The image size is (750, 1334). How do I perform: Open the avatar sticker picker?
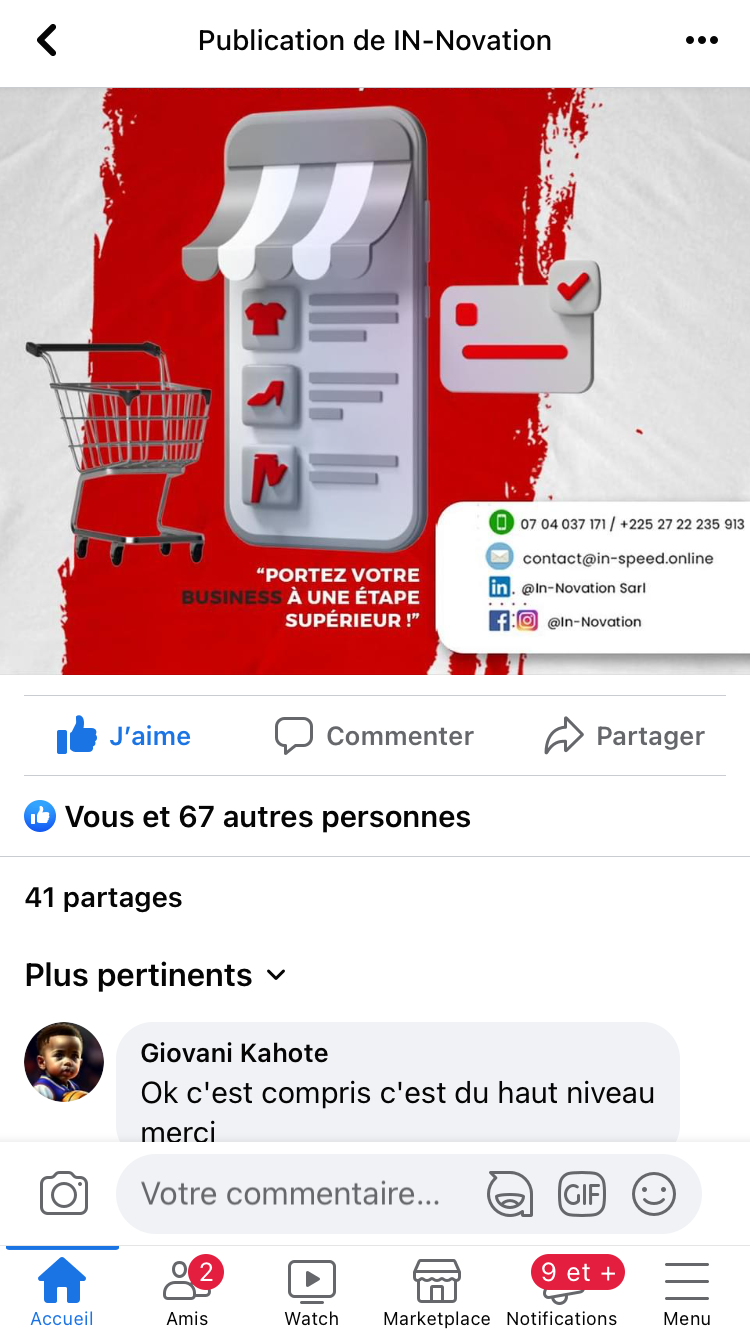pyautogui.click(x=509, y=1194)
